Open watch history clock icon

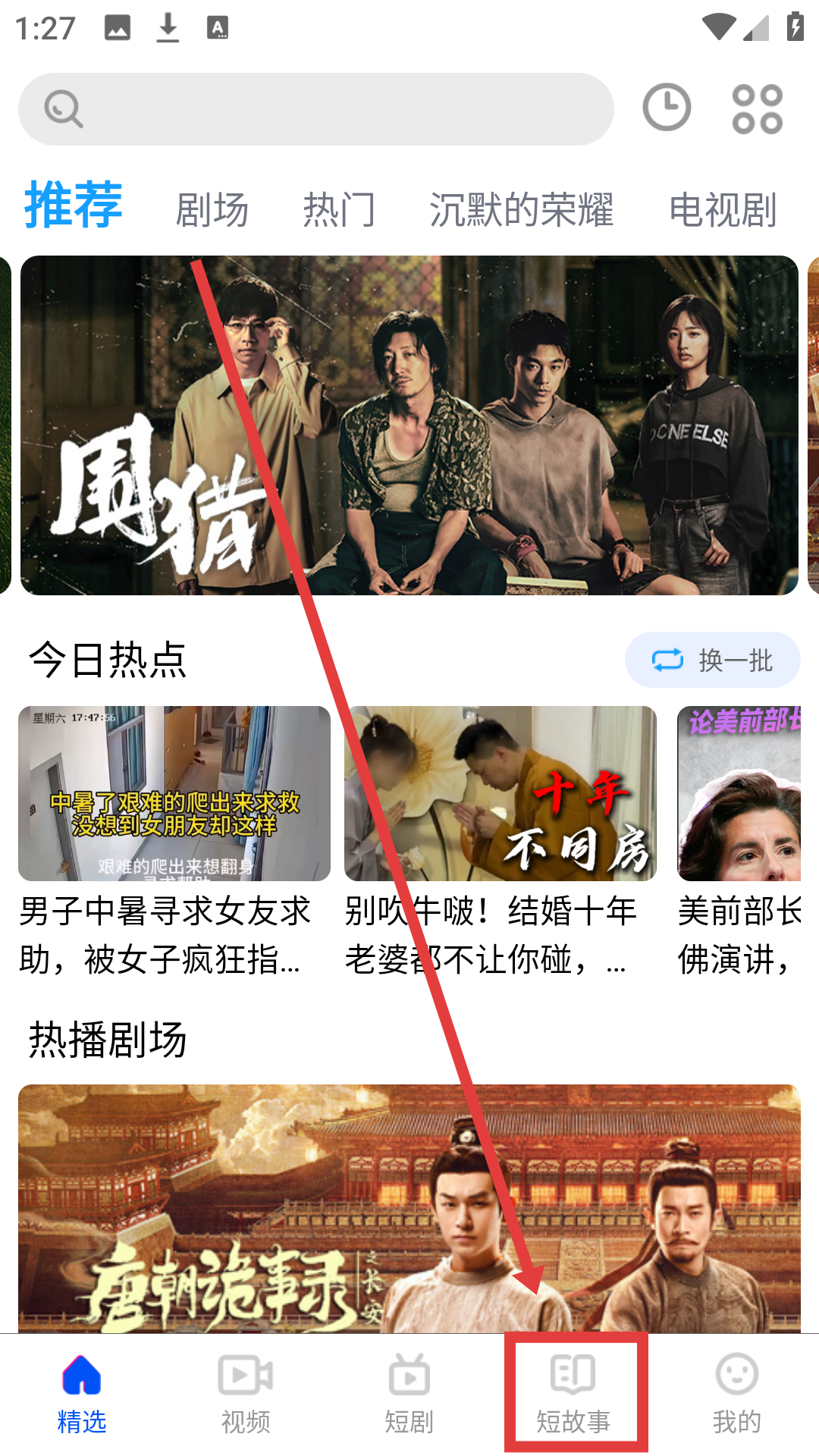pos(667,108)
